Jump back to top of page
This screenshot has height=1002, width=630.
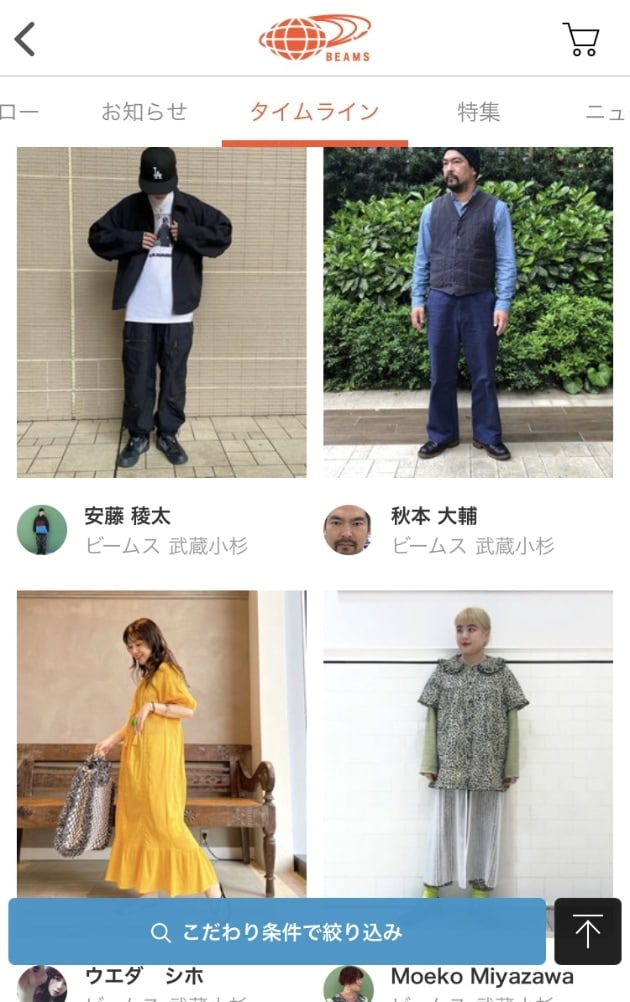[x=587, y=932]
